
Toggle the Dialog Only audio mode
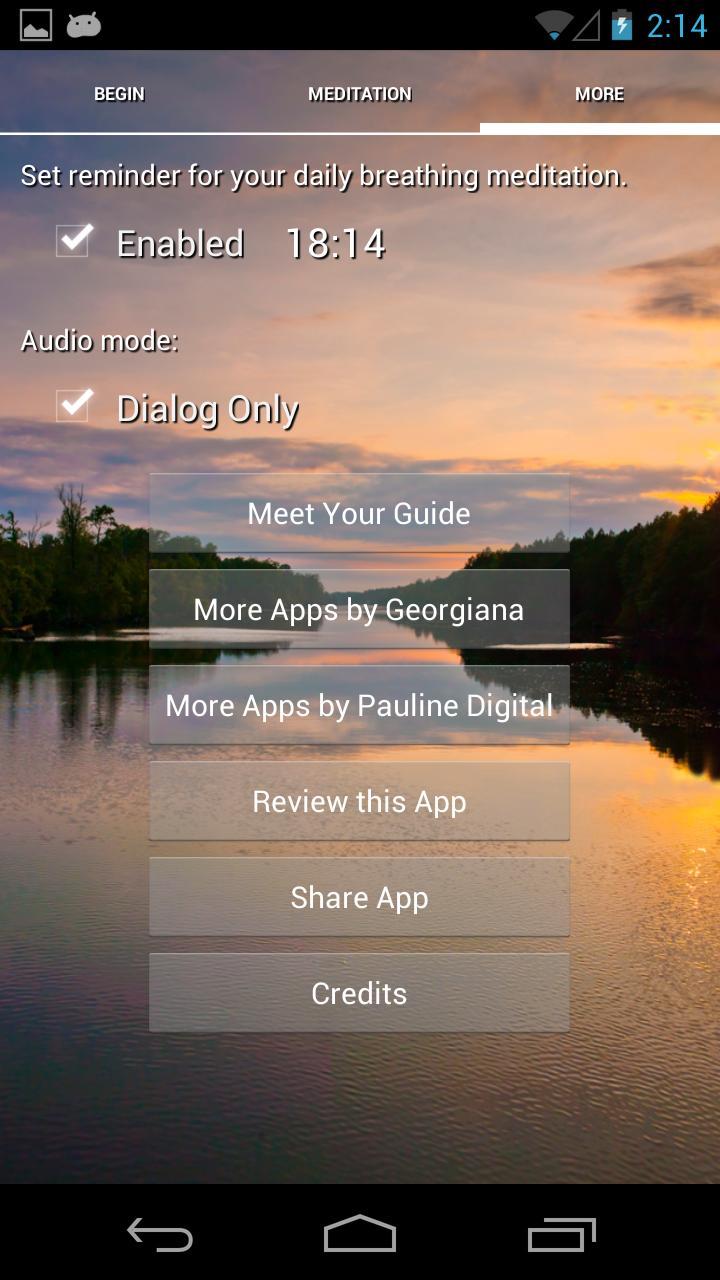(74, 406)
